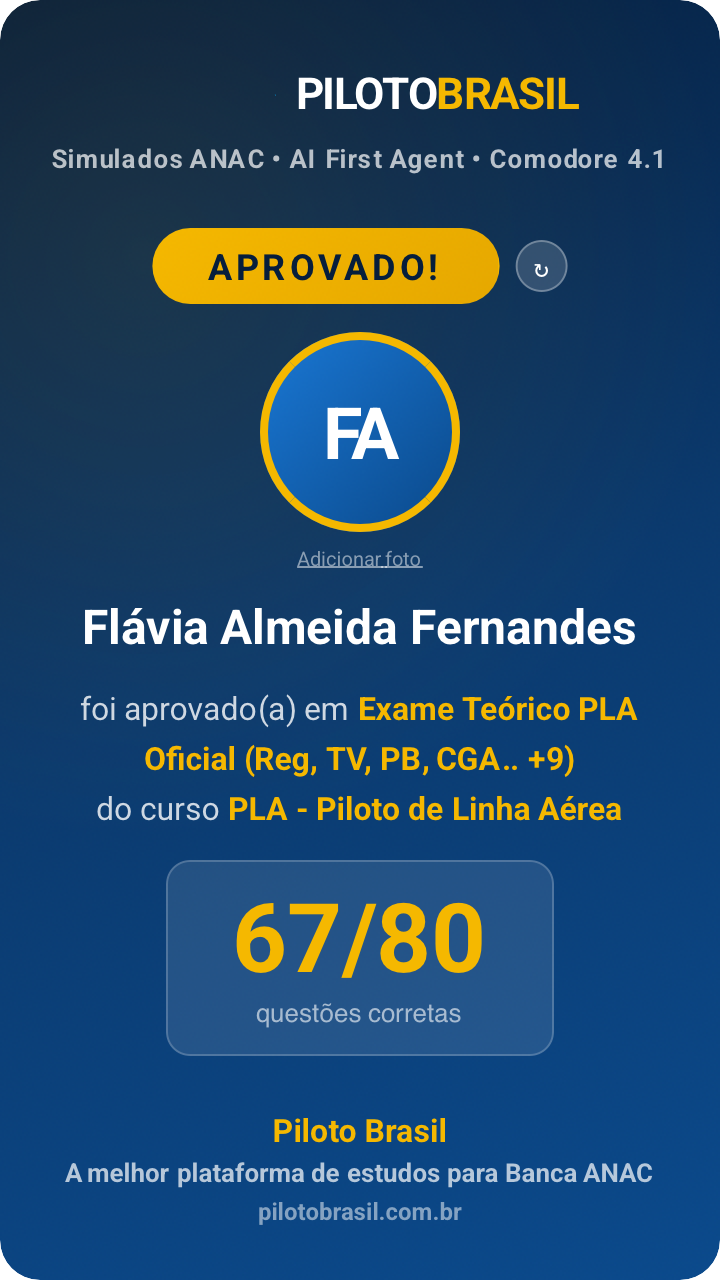This screenshot has height=1280, width=720.
Task: Open the Piloto Brasil footer branding
Action: [360, 1130]
